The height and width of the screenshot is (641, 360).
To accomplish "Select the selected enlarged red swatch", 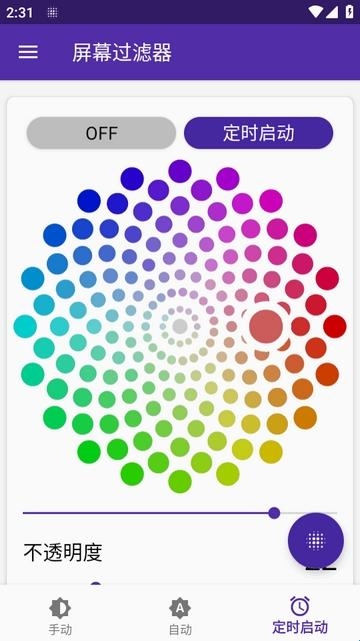I will click(266, 326).
